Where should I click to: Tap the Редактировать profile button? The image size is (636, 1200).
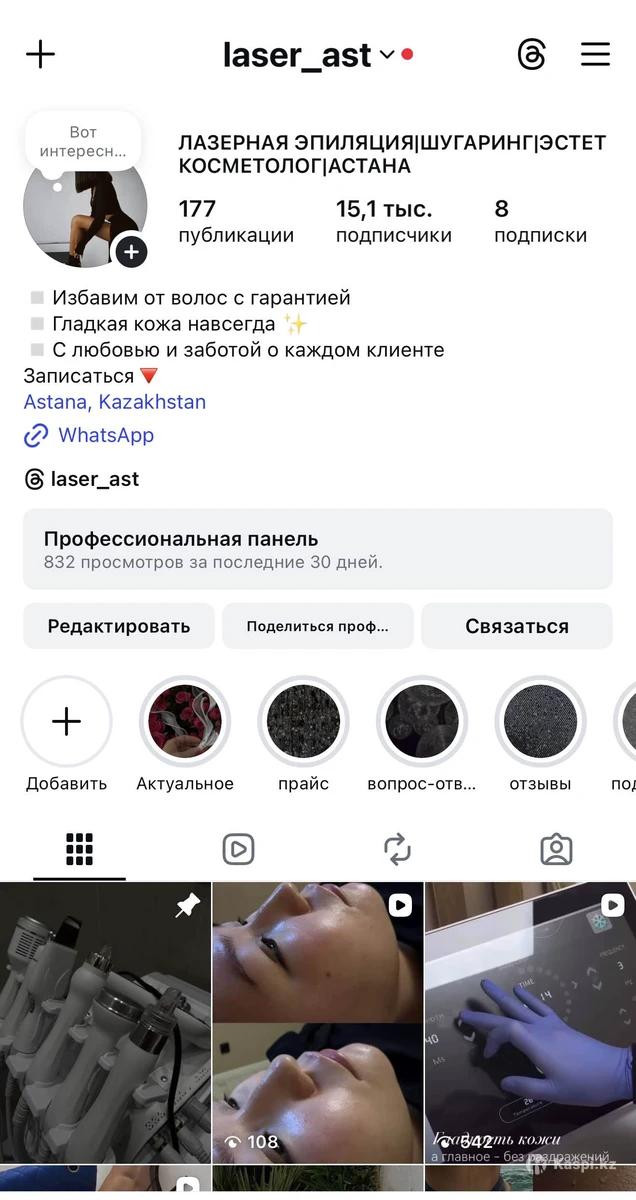[x=119, y=626]
